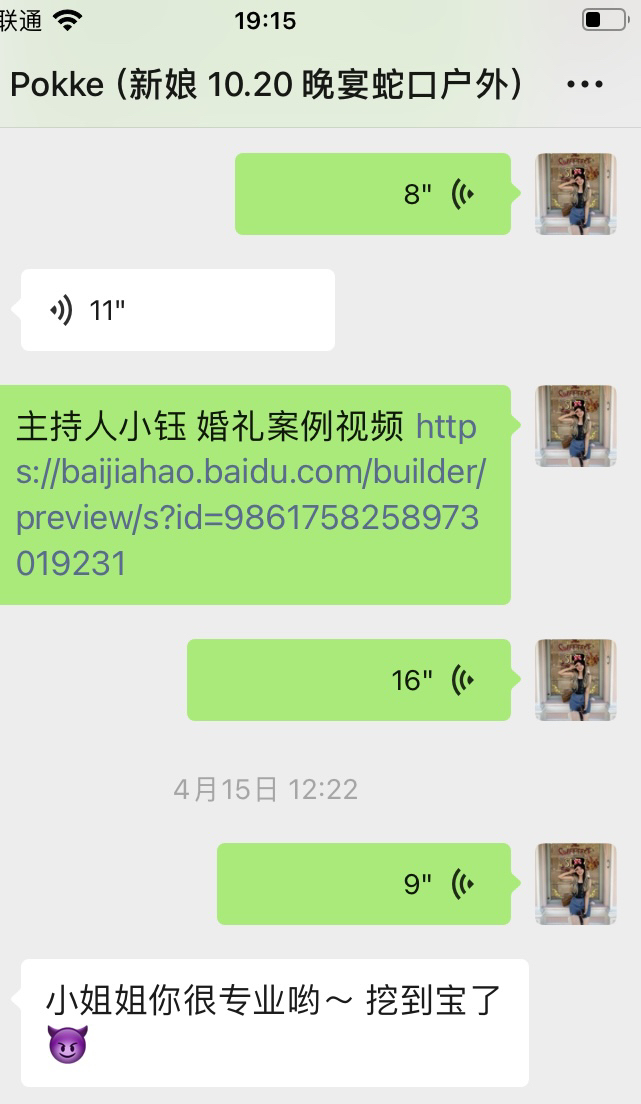Play the 16-second voice message
This screenshot has width=641, height=1104.
click(349, 680)
